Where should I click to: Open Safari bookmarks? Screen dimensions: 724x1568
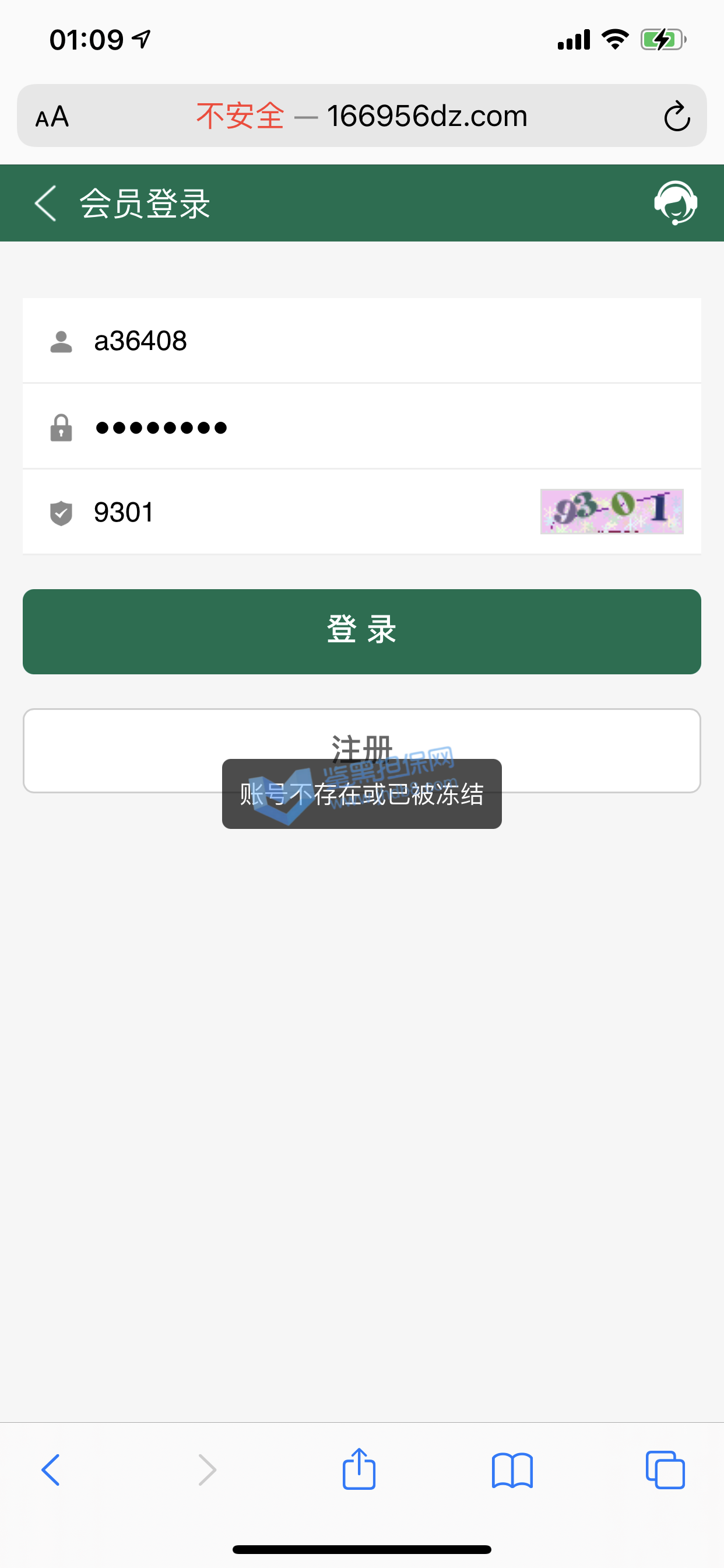(x=512, y=1470)
